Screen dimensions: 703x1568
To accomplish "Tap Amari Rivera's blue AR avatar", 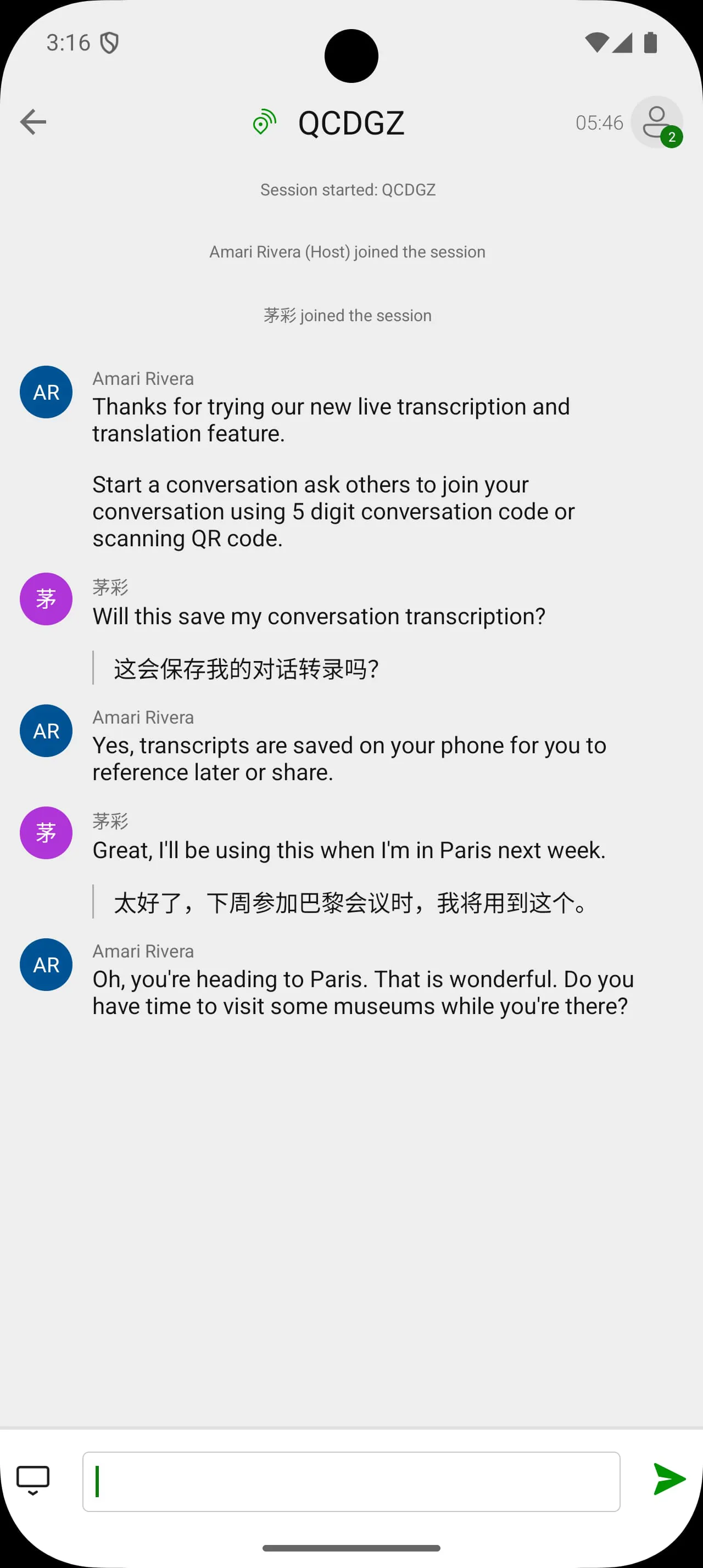I will [x=46, y=391].
